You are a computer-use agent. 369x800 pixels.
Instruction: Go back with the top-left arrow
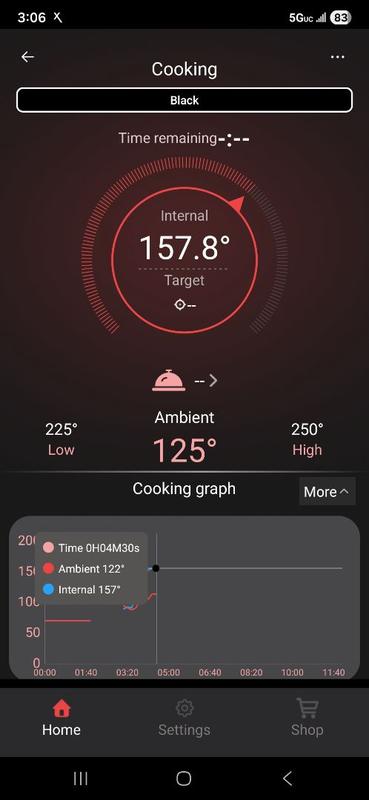[x=28, y=57]
